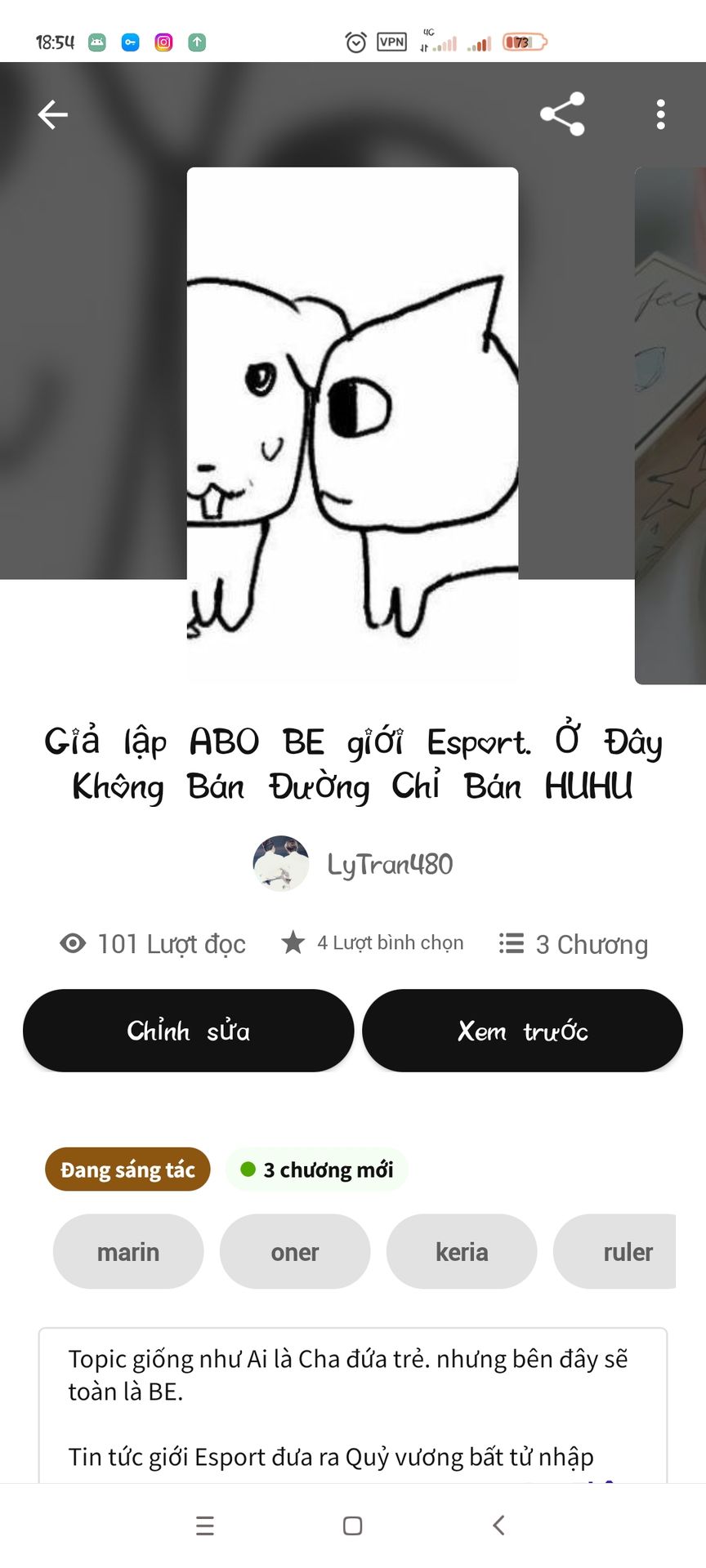Select the ruler tag
Screen dimensions: 706x1568
coord(615,1251)
